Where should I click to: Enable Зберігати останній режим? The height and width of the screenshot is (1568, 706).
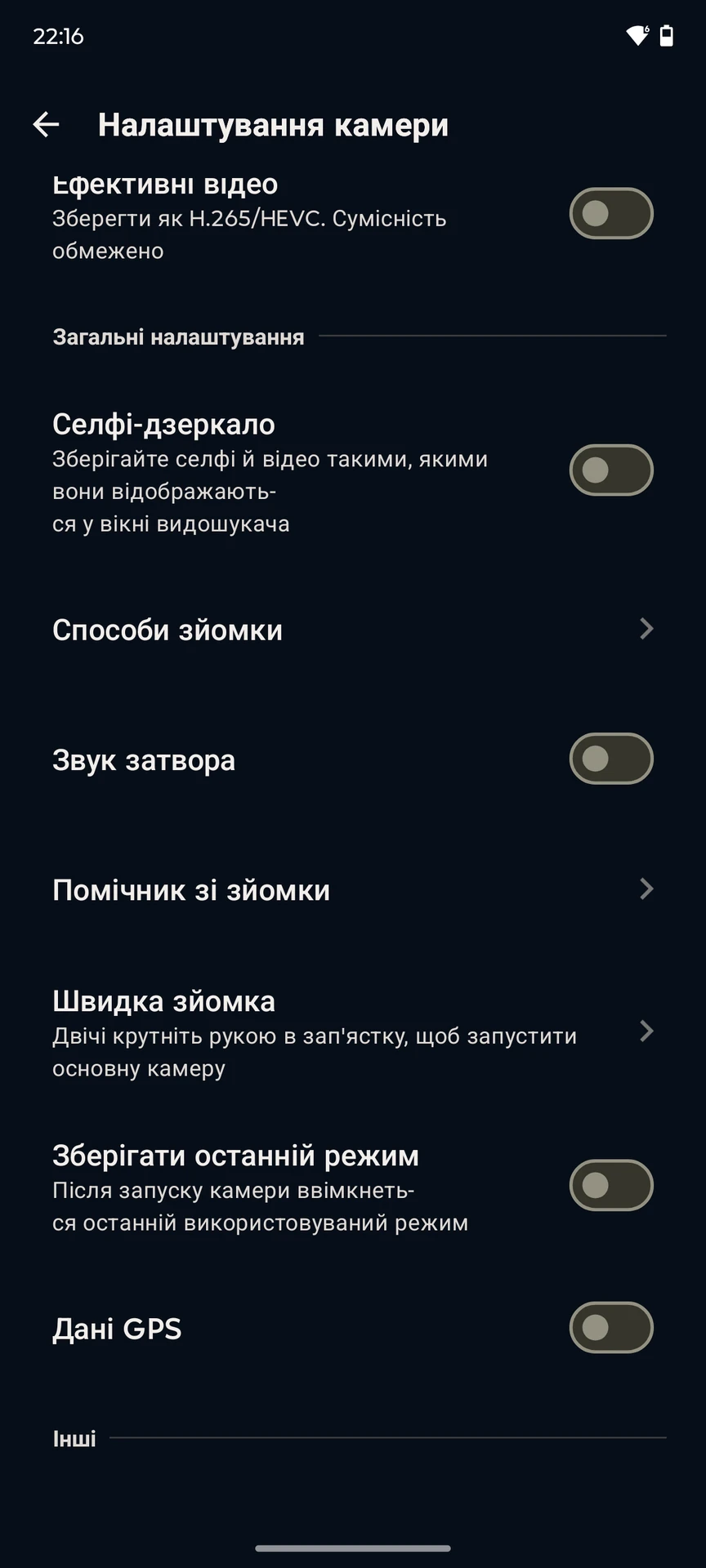pyautogui.click(x=610, y=1186)
